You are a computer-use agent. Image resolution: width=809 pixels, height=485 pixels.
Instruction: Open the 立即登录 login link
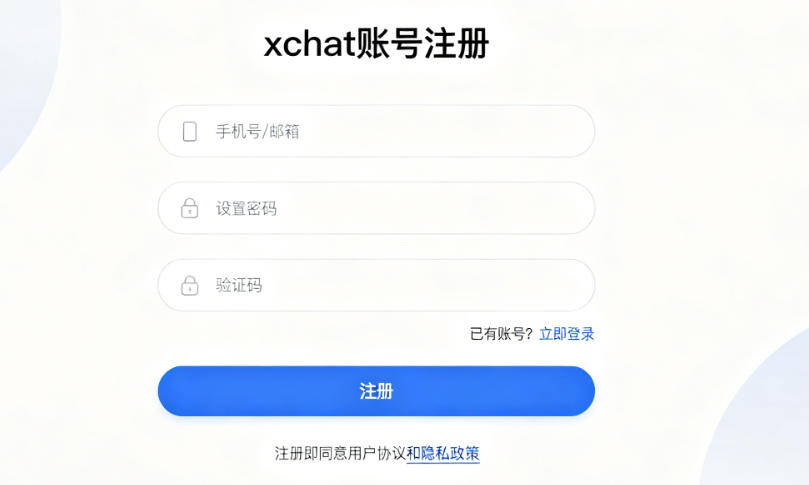566,334
